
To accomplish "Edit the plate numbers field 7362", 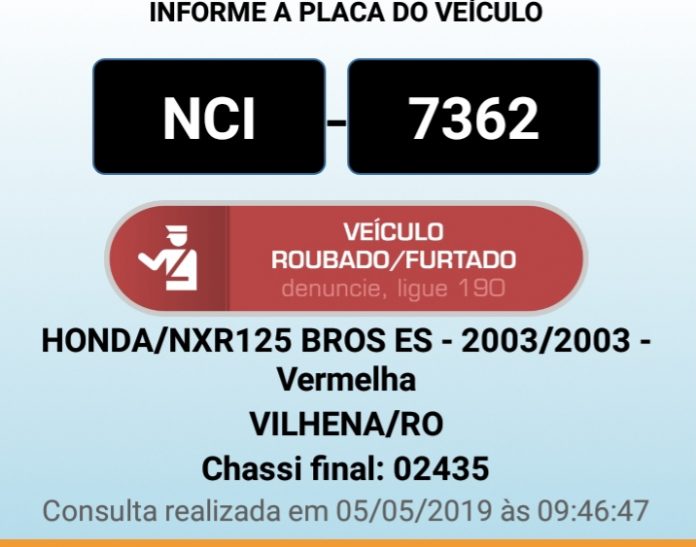I will coord(473,117).
